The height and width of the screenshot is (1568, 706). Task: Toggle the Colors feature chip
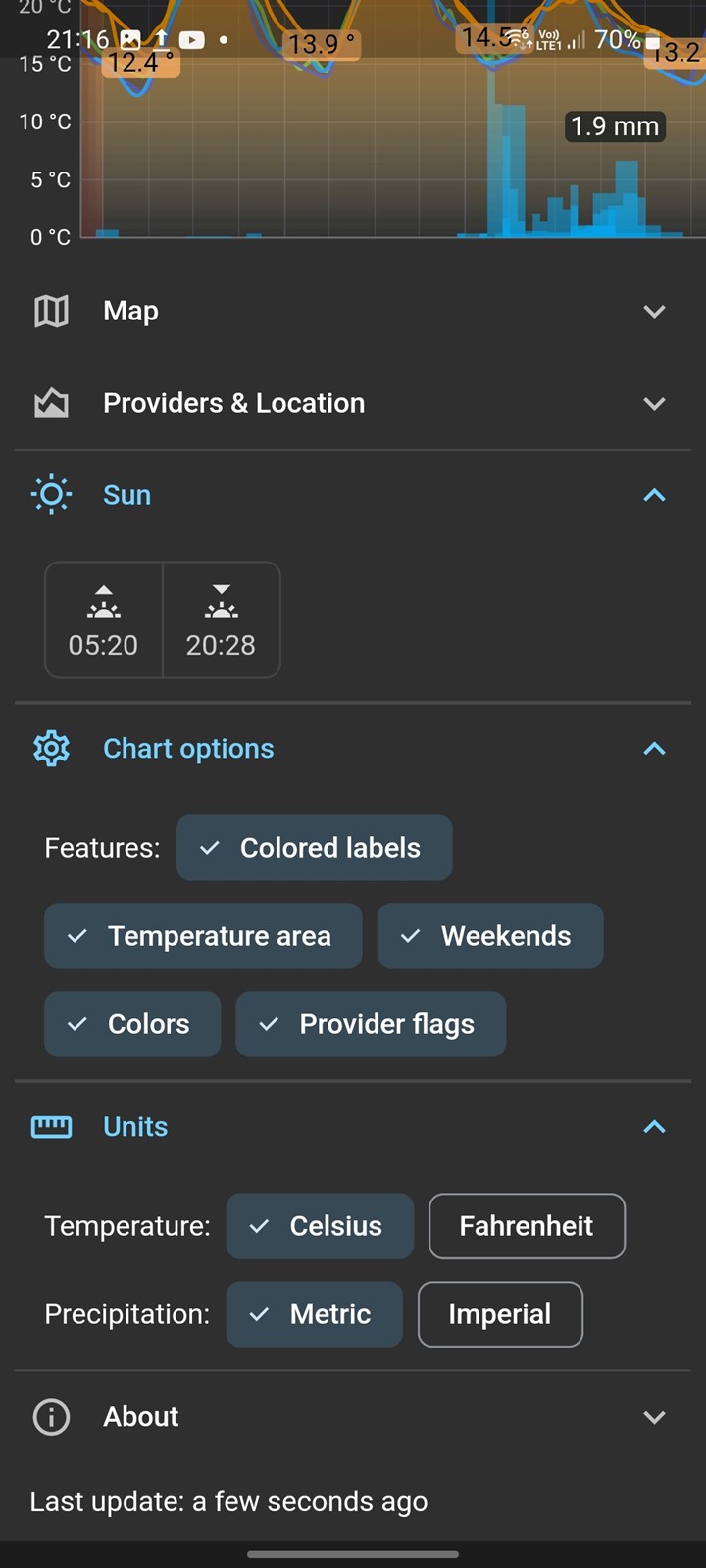point(132,1024)
